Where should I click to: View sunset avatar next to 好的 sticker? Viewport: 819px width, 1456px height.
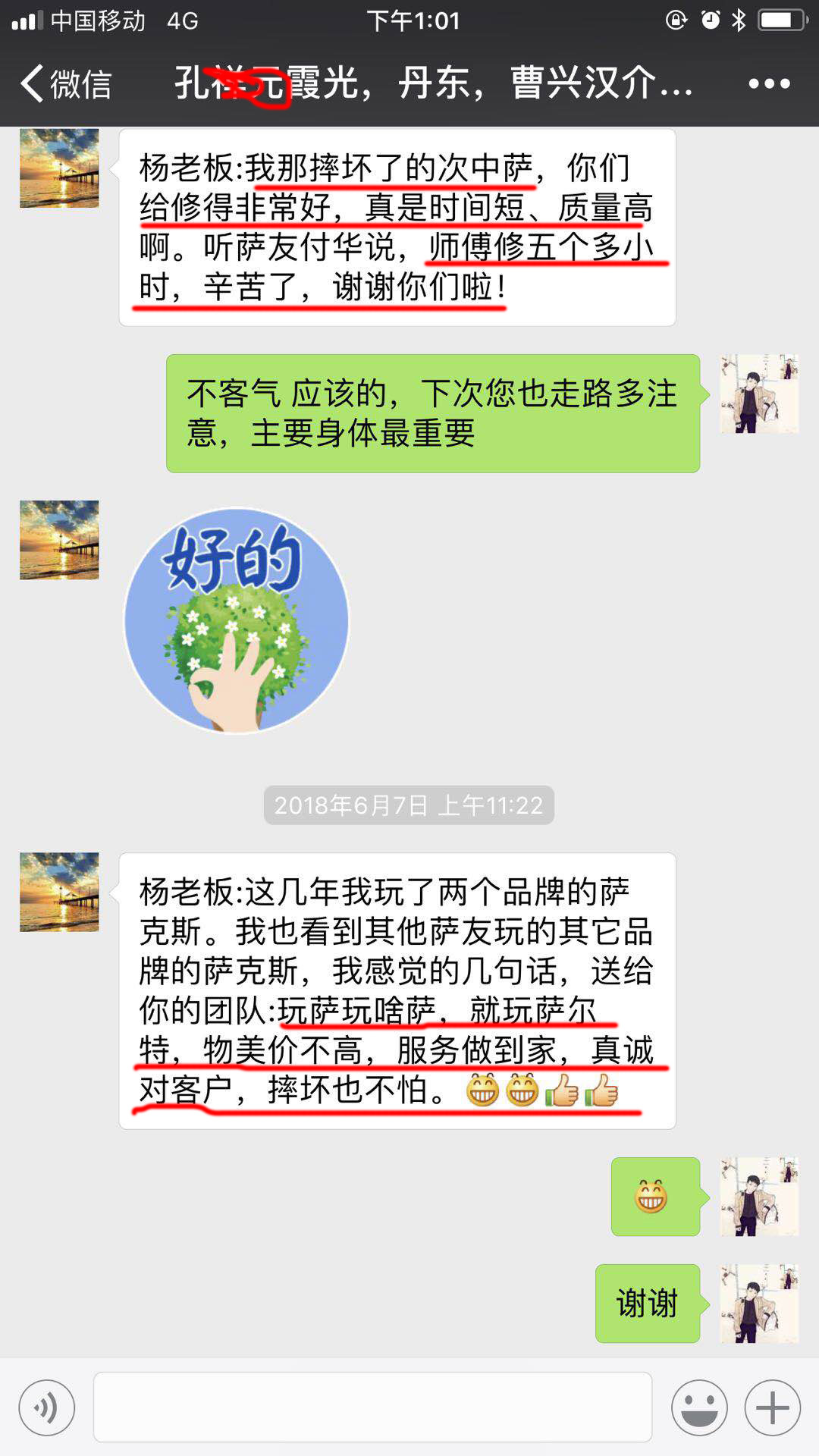click(59, 540)
